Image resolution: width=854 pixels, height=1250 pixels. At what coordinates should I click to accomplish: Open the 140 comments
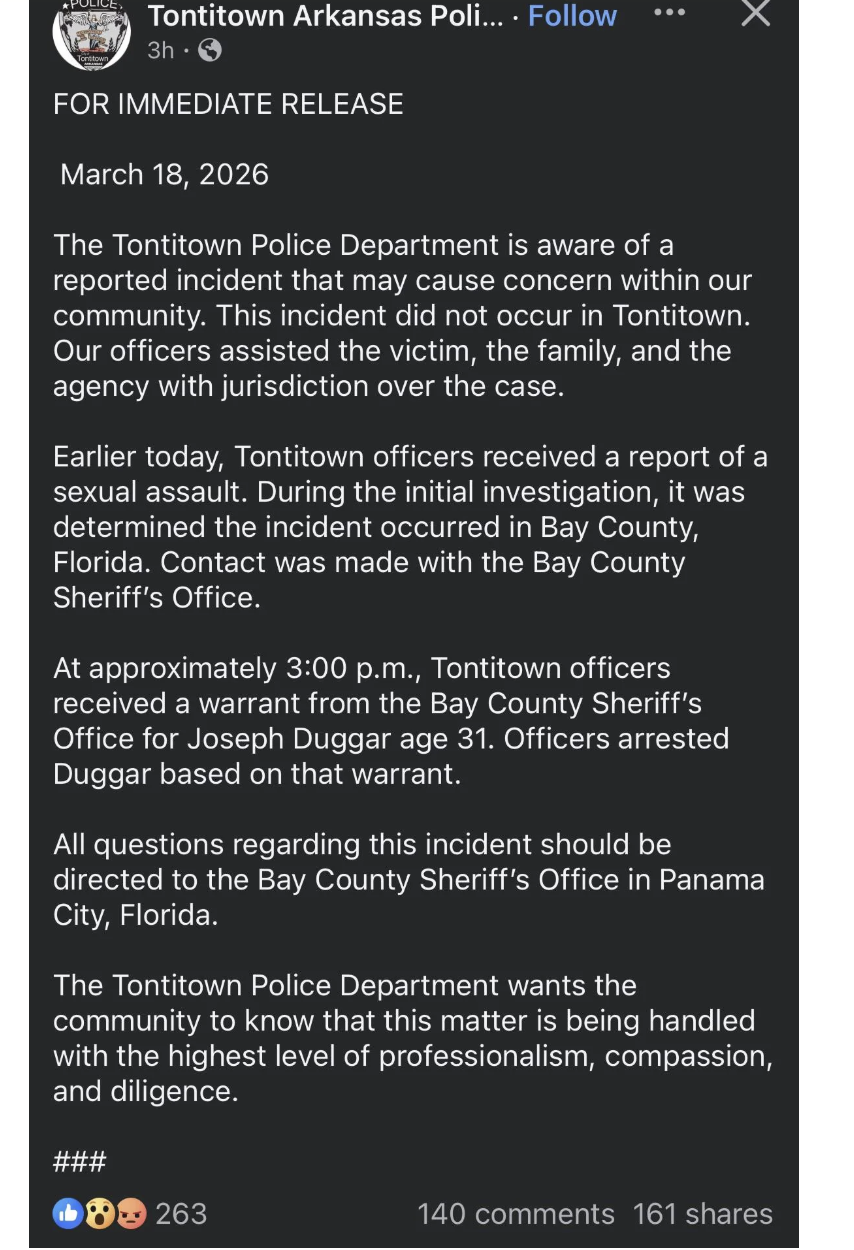point(516,1214)
